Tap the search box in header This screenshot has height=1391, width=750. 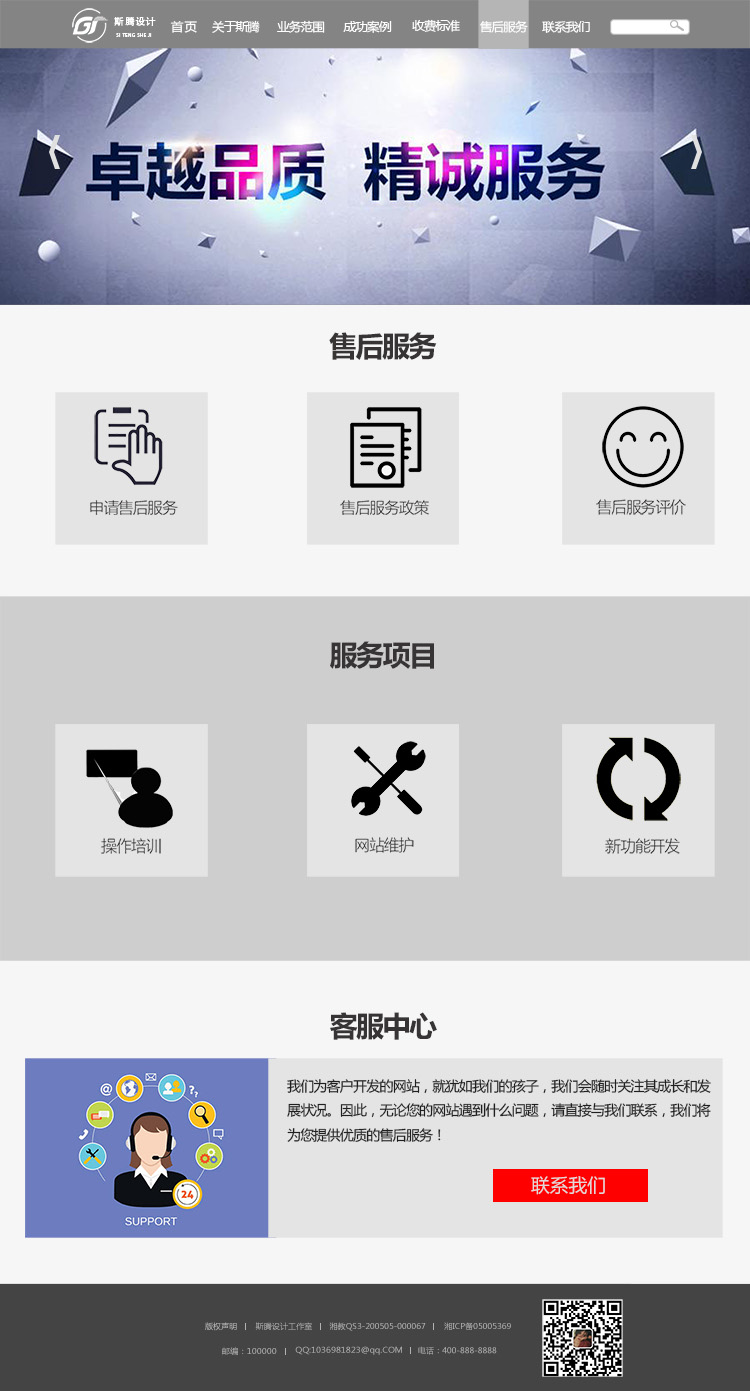click(x=640, y=27)
